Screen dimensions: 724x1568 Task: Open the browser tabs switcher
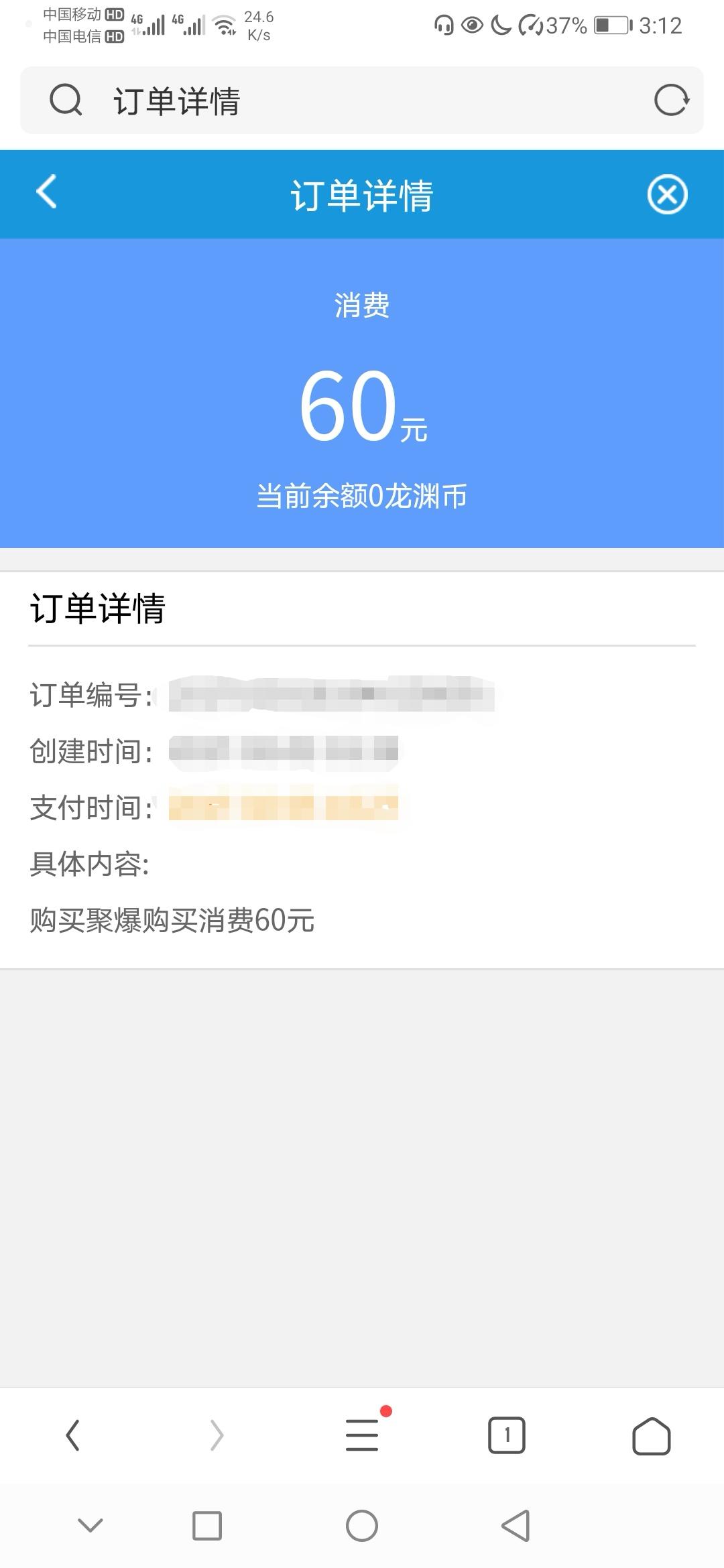click(x=506, y=1435)
